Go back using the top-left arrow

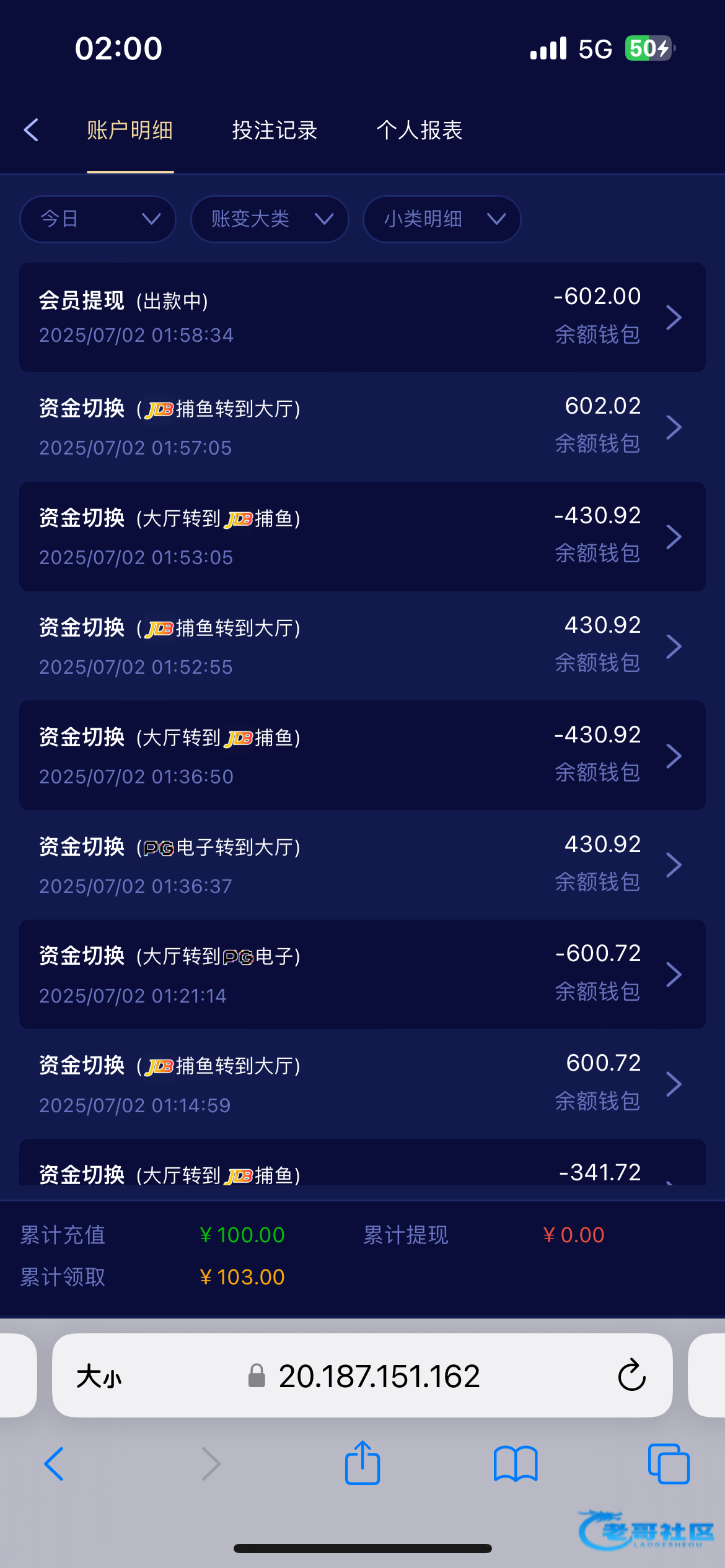(x=31, y=130)
